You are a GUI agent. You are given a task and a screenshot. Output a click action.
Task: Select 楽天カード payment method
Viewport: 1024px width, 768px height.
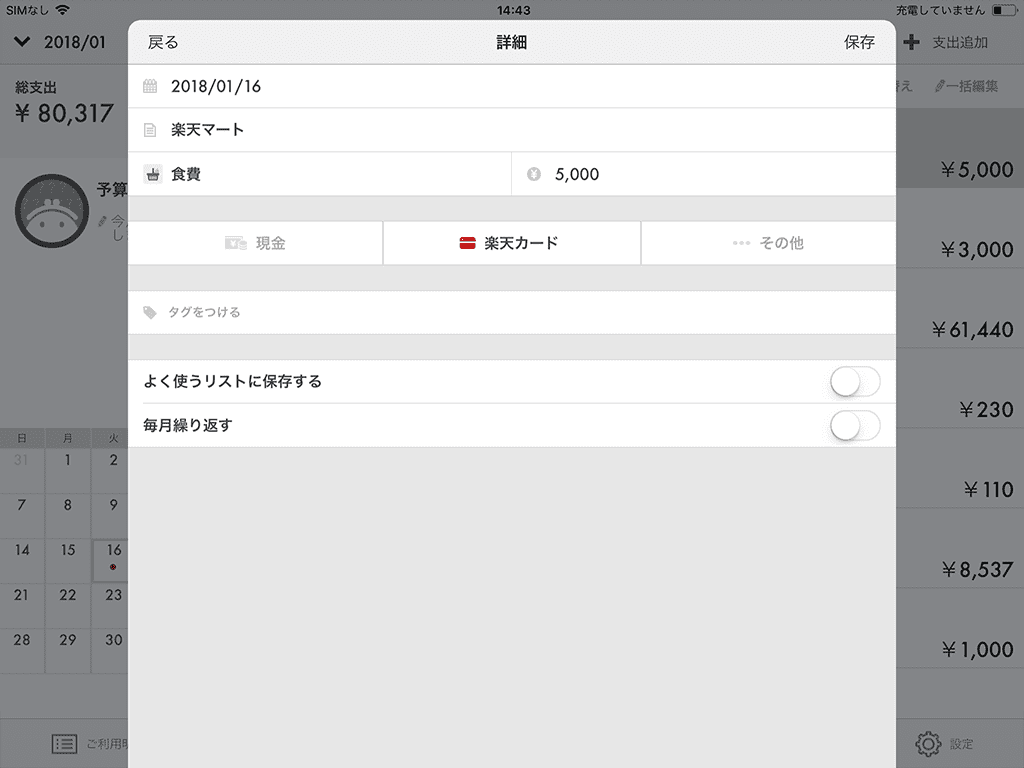click(511, 243)
